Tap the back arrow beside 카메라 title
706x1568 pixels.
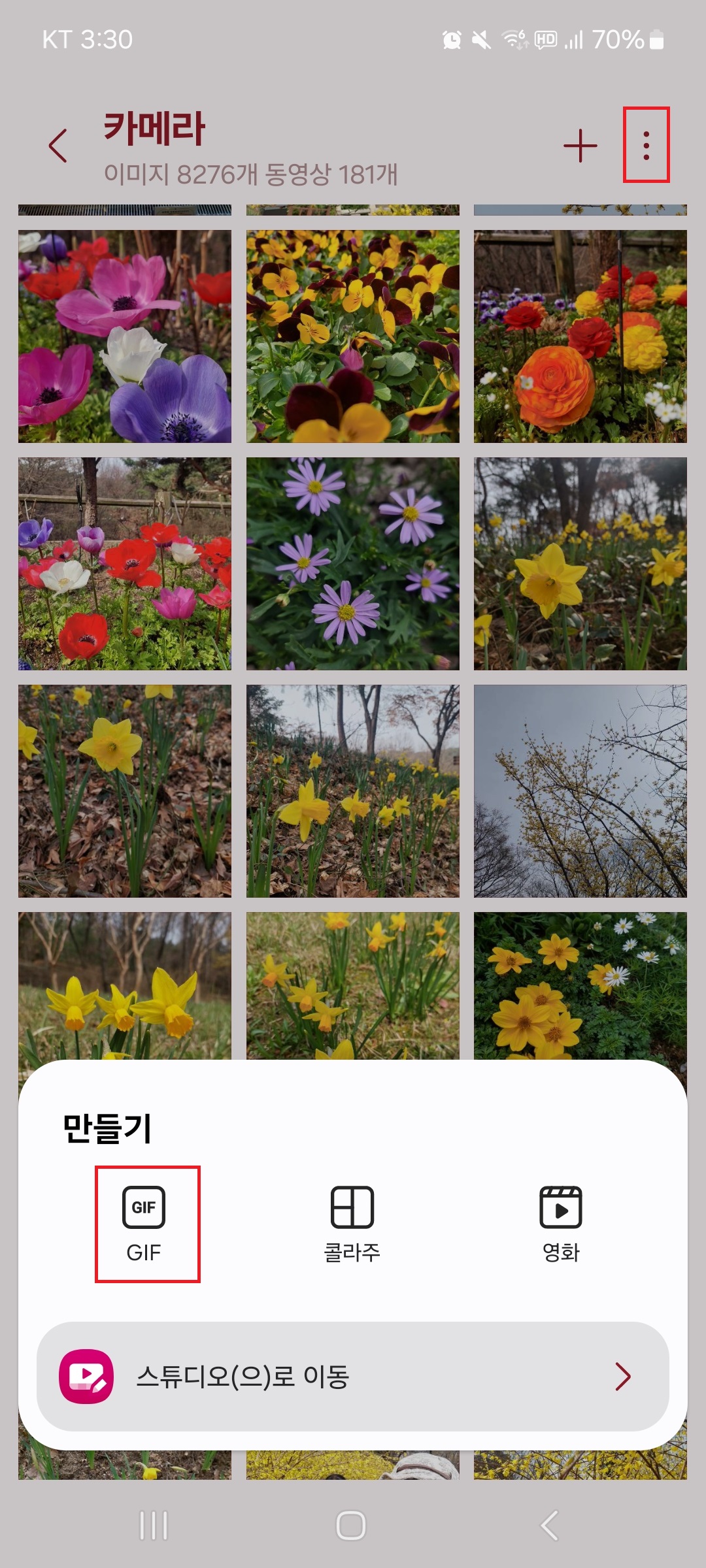(58, 146)
